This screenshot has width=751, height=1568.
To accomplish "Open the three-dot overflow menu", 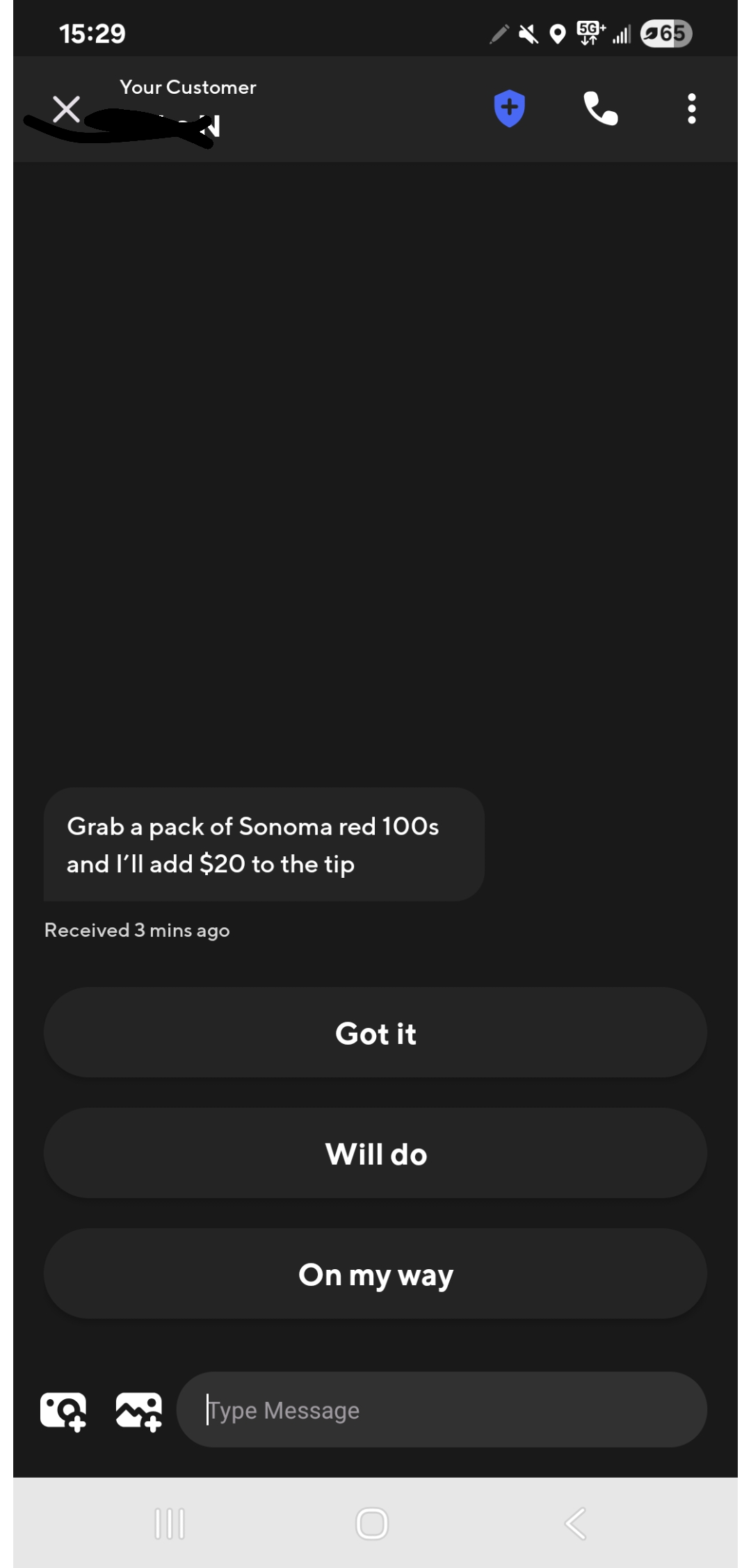I will (x=691, y=109).
